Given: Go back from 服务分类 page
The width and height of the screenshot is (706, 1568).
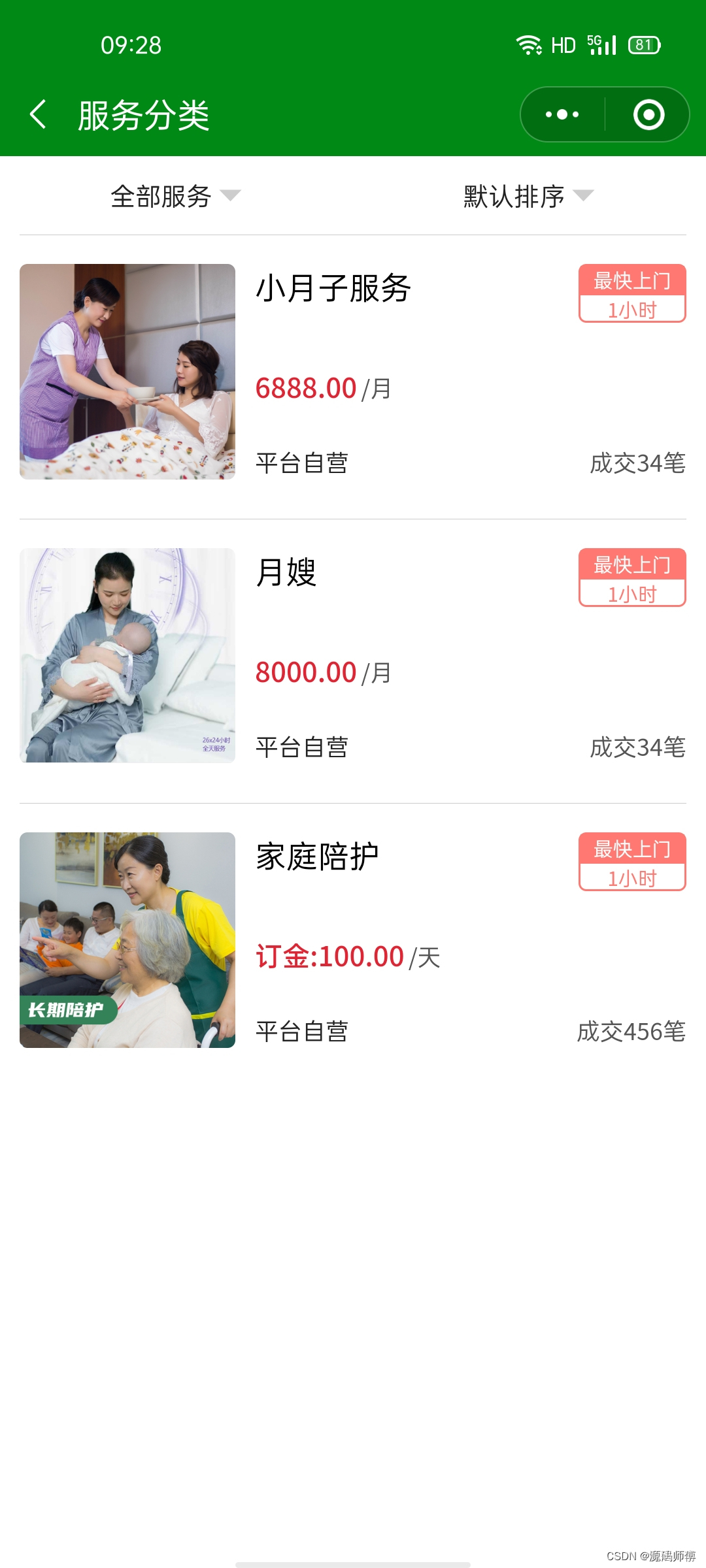Looking at the screenshot, I should [39, 115].
